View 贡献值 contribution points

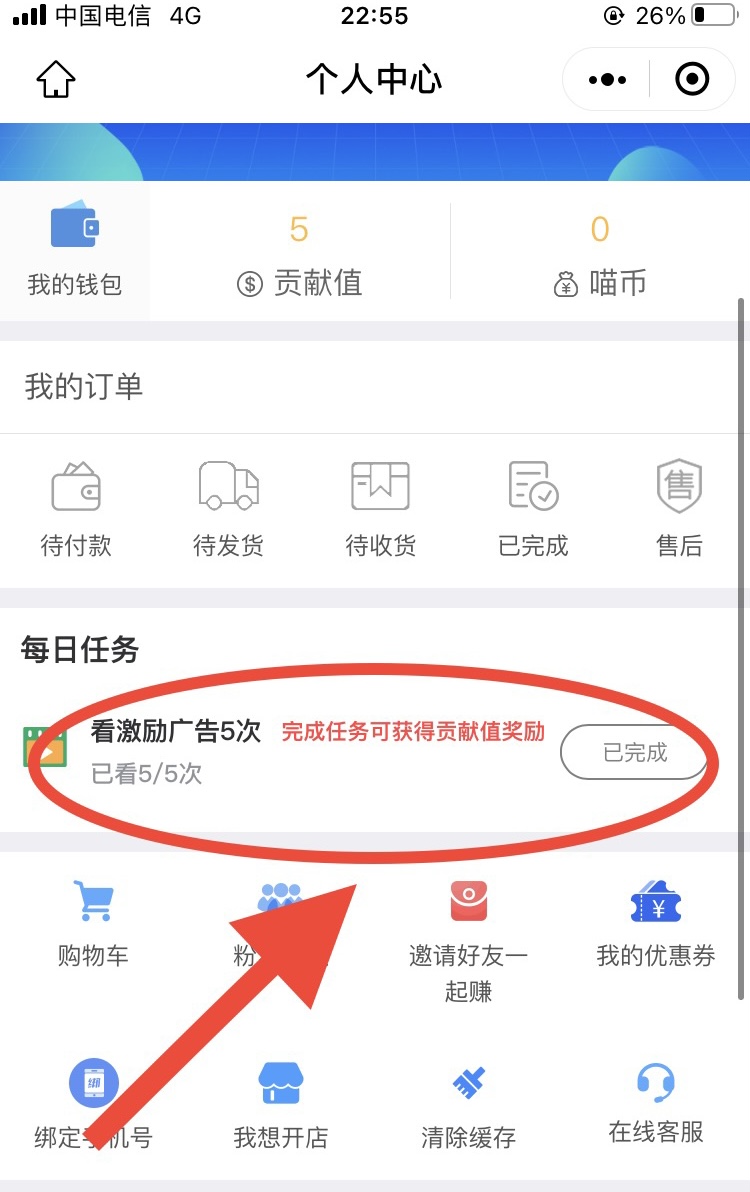[299, 256]
